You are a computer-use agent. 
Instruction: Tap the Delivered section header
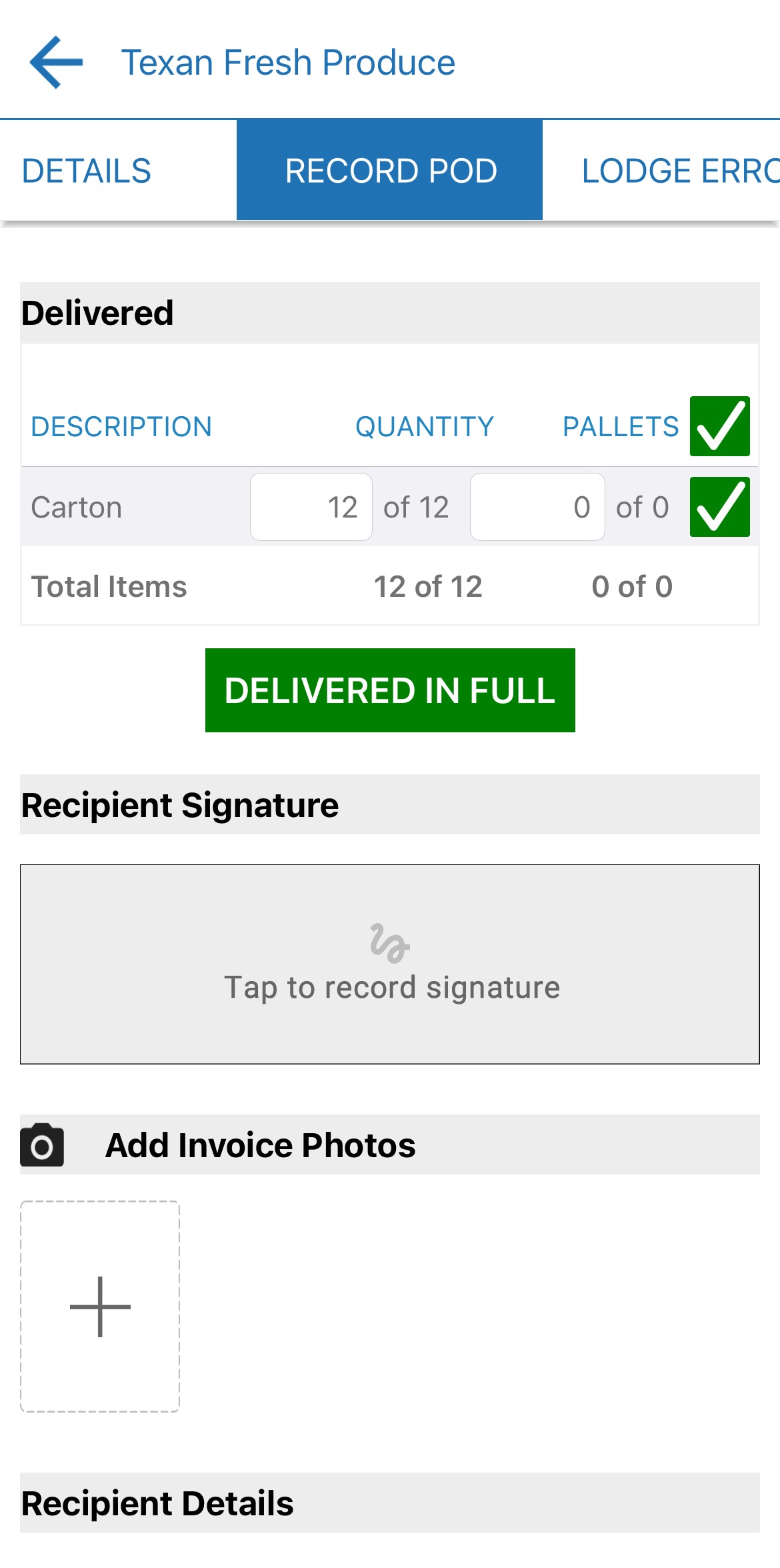click(97, 312)
